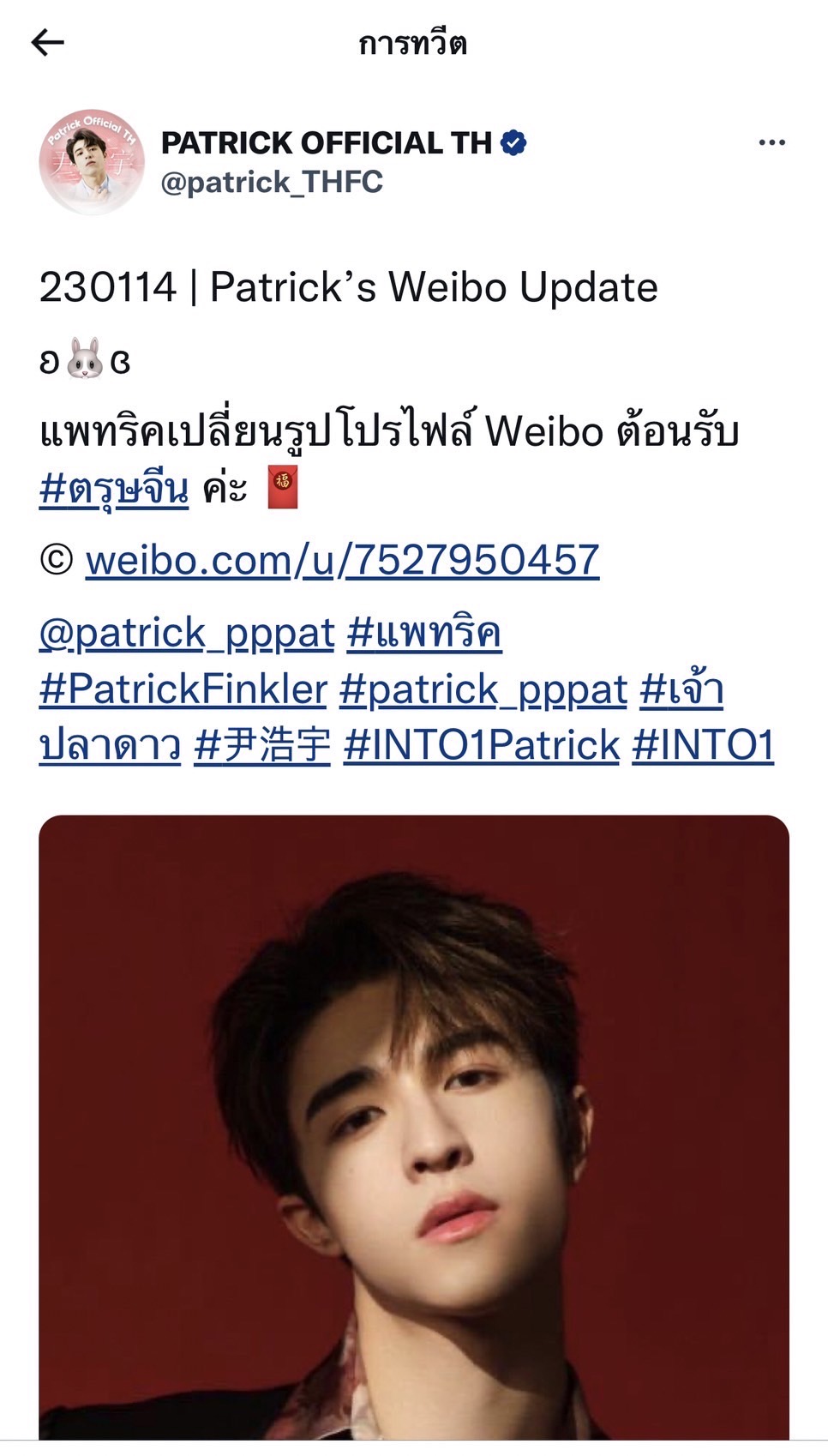This screenshot has height=1456, width=828.
Task: Open the #尹浩宇 hashtag
Action: coord(262,744)
